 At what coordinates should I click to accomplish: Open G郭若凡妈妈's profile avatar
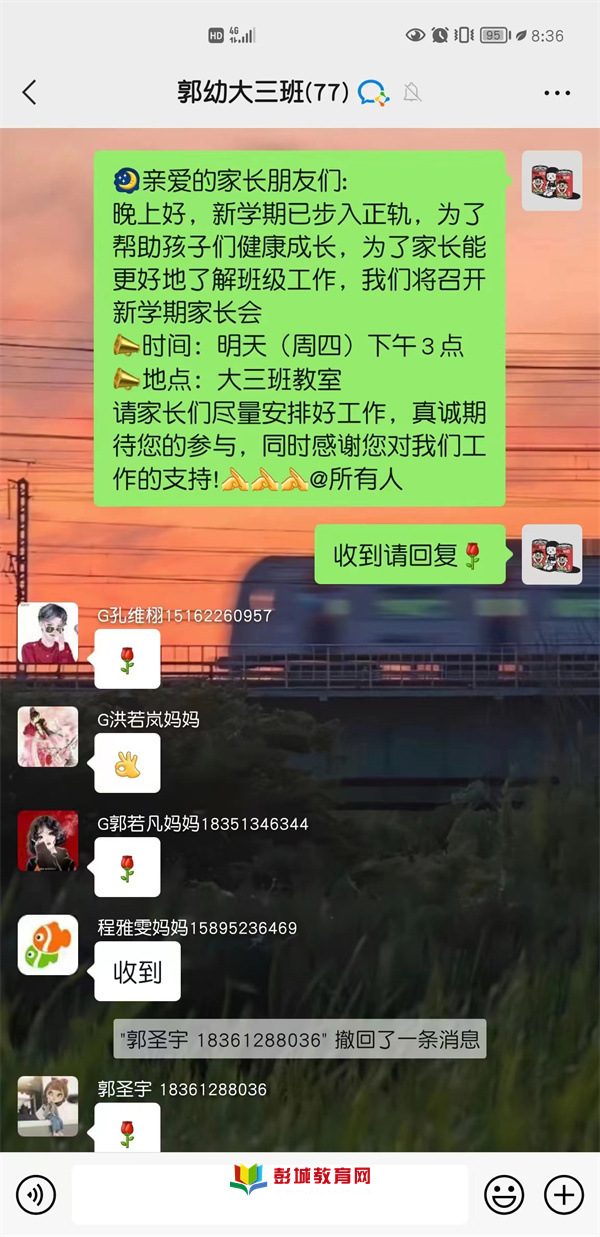pos(48,841)
